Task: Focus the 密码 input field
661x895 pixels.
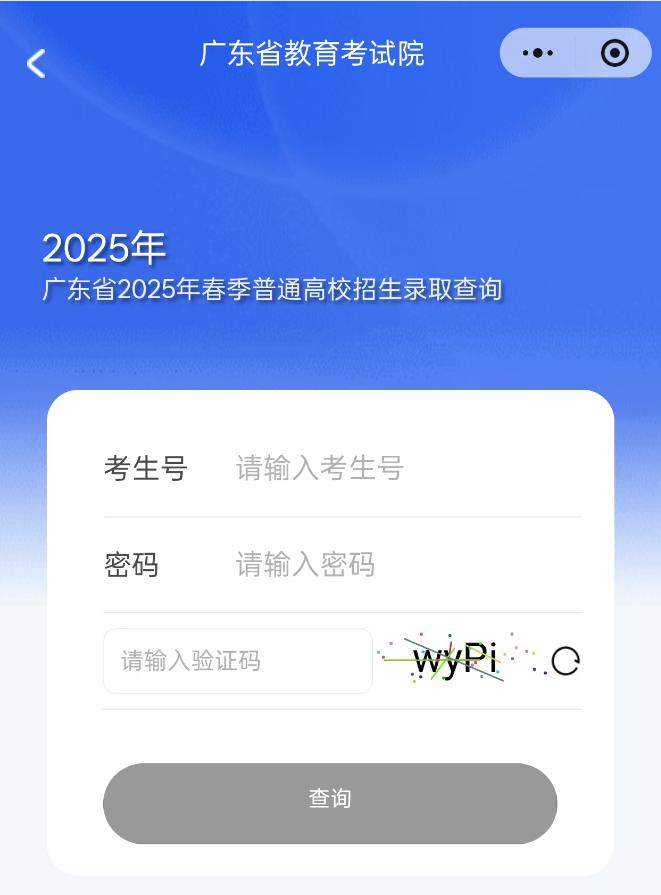Action: [400, 565]
